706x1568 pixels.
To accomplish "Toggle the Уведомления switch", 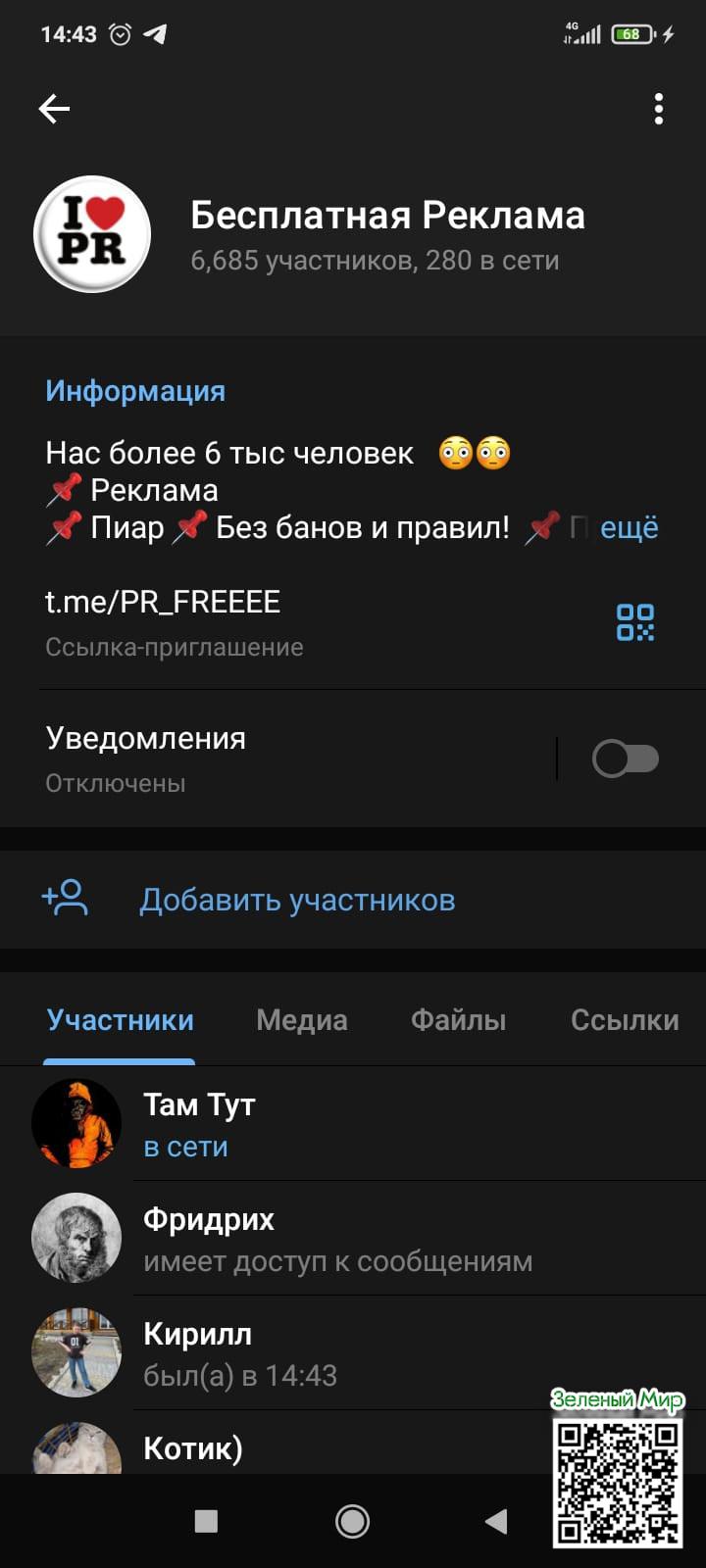I will pyautogui.click(x=625, y=759).
